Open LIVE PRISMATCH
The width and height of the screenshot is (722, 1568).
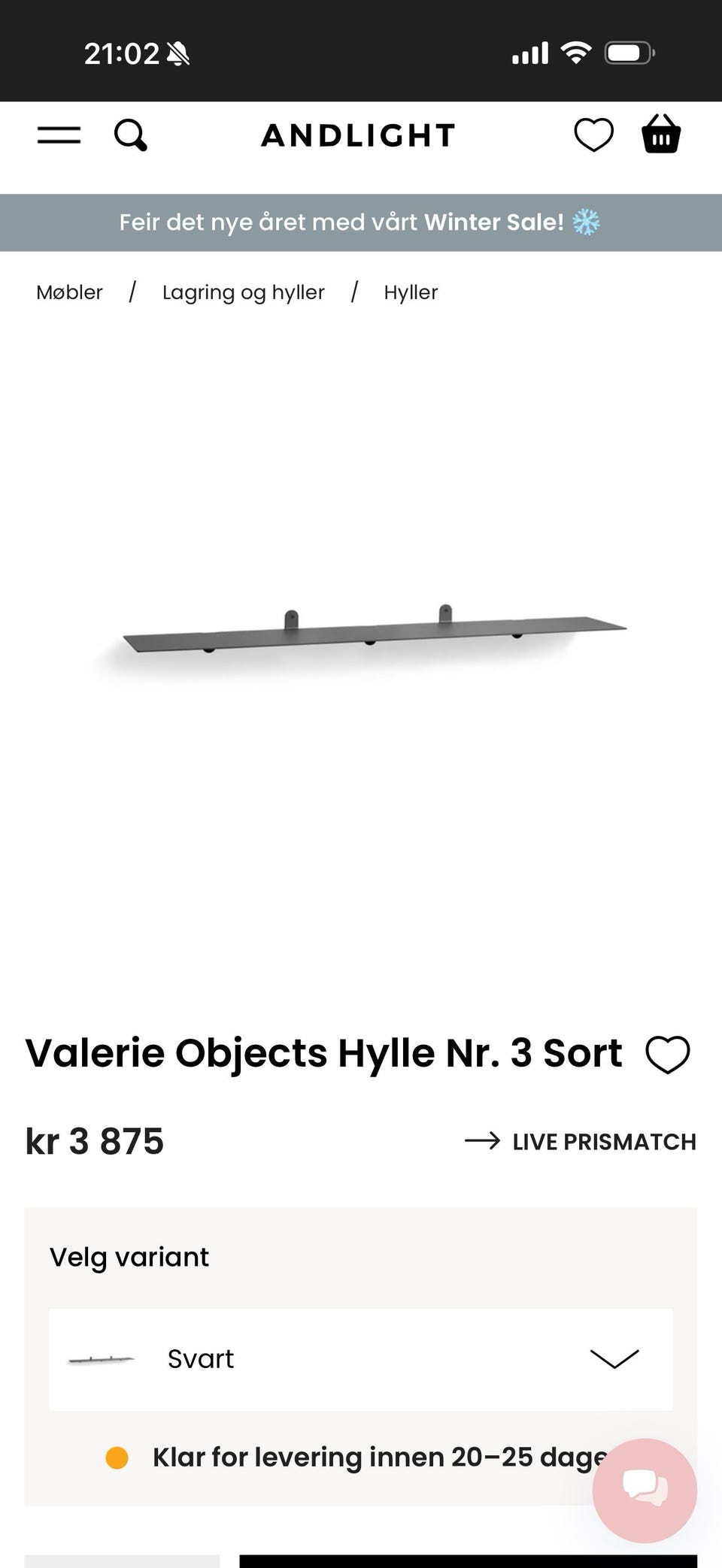tap(602, 1142)
